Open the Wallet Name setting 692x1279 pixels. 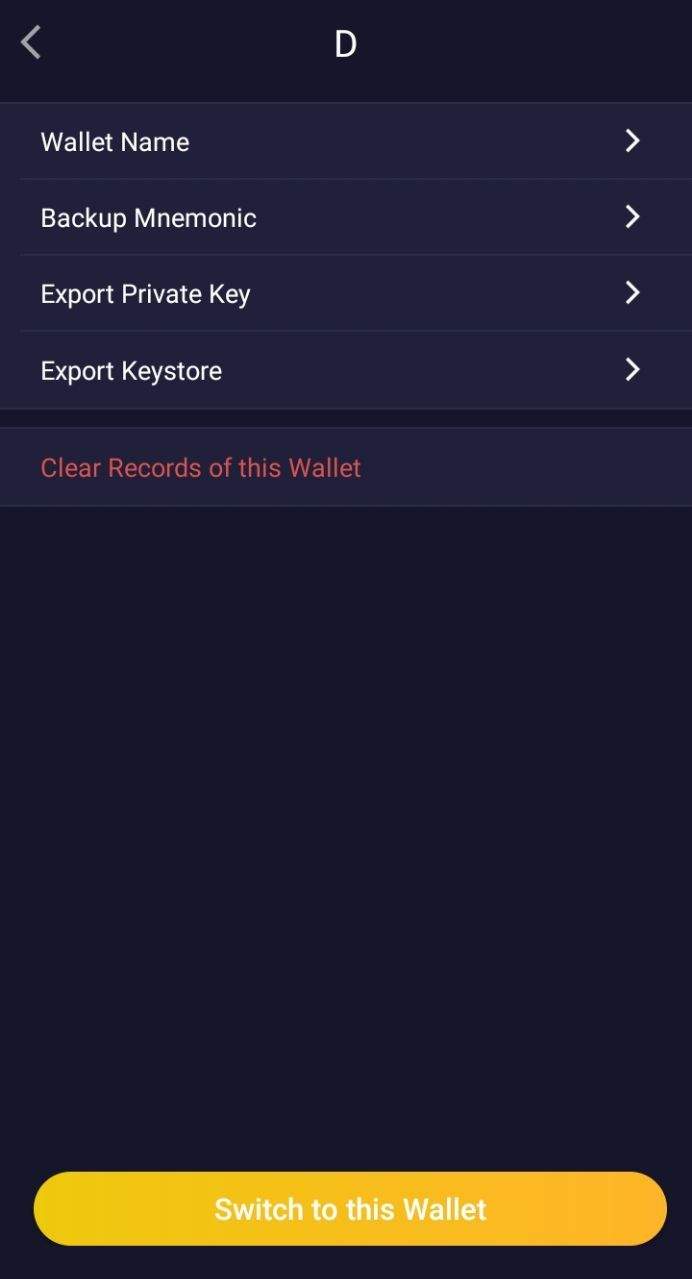pyautogui.click(x=346, y=141)
